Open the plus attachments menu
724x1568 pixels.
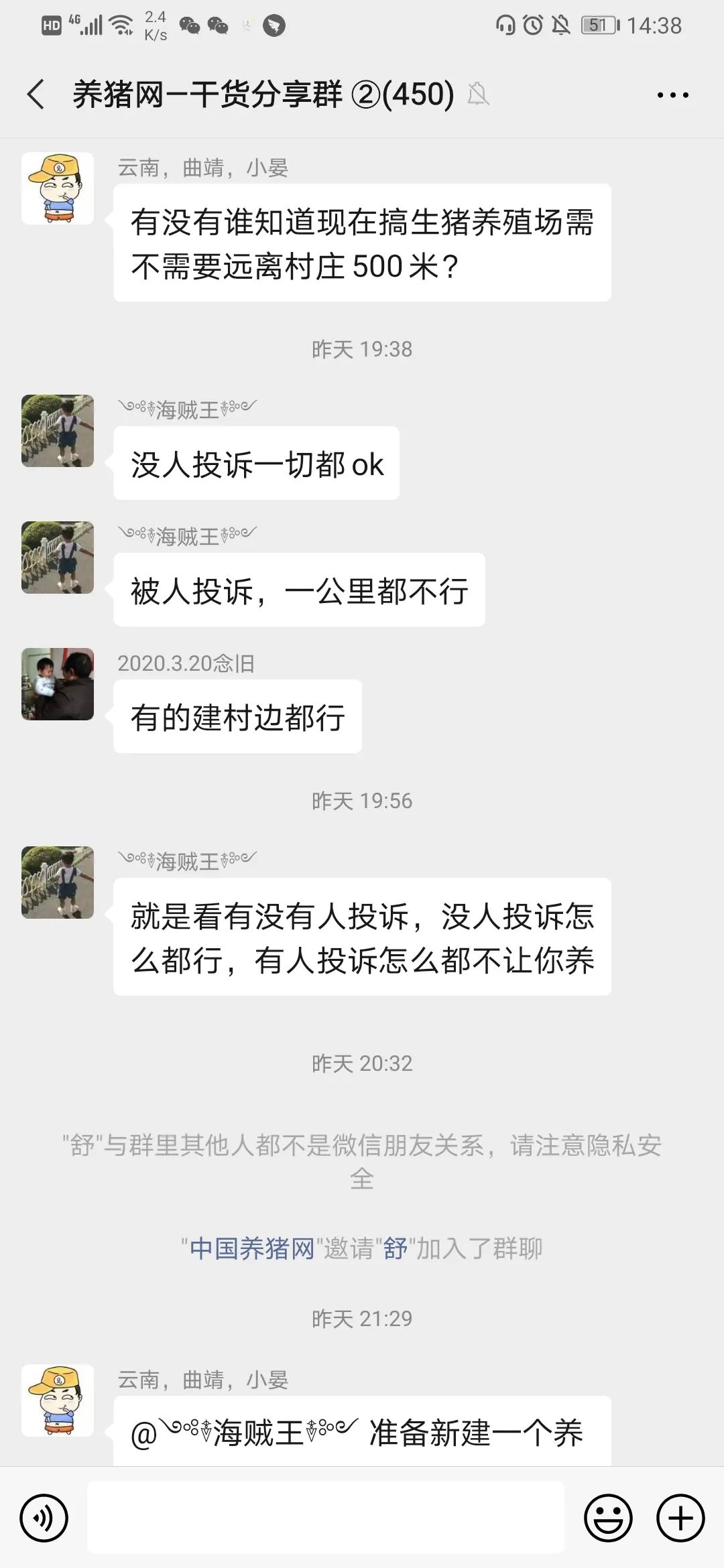point(680,1518)
